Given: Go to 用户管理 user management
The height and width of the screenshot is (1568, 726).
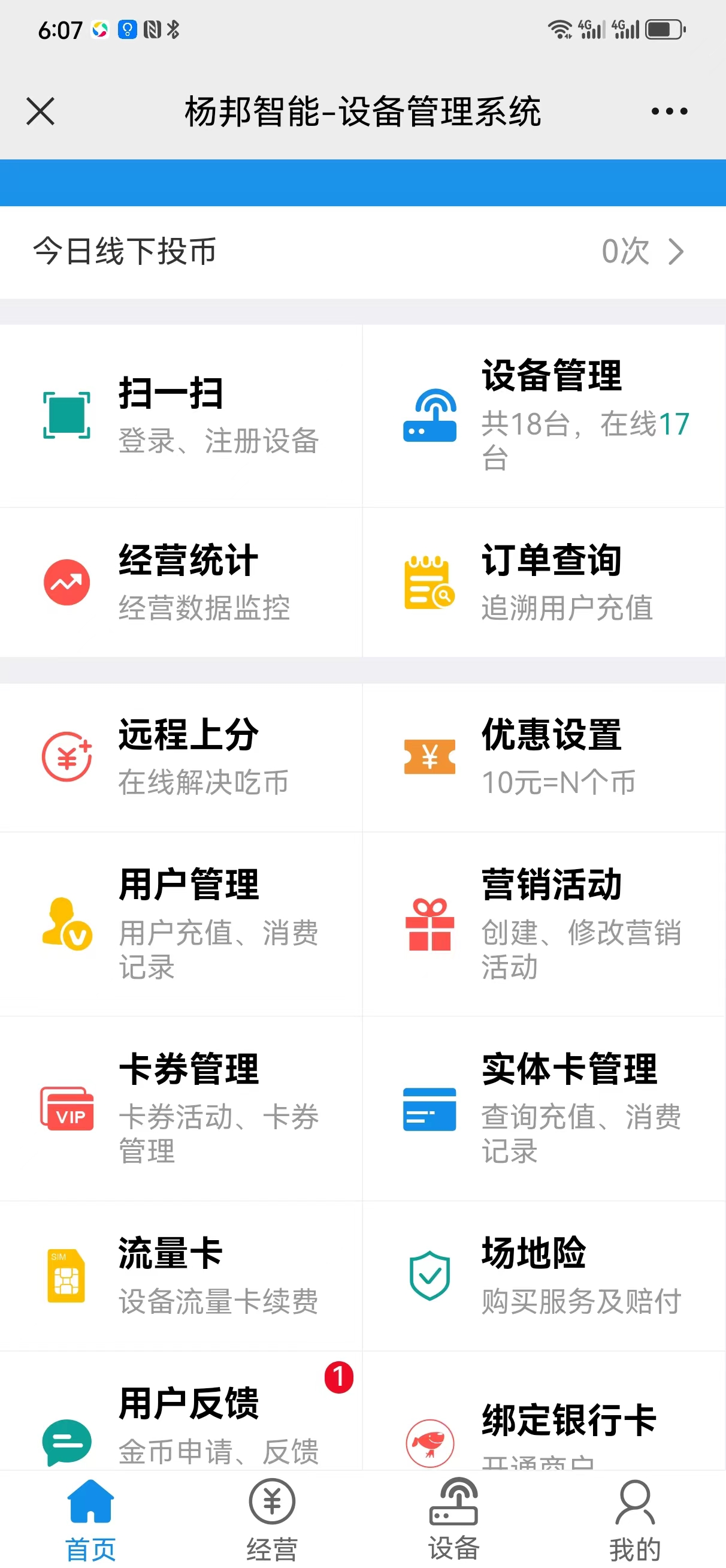Looking at the screenshot, I should (181, 924).
